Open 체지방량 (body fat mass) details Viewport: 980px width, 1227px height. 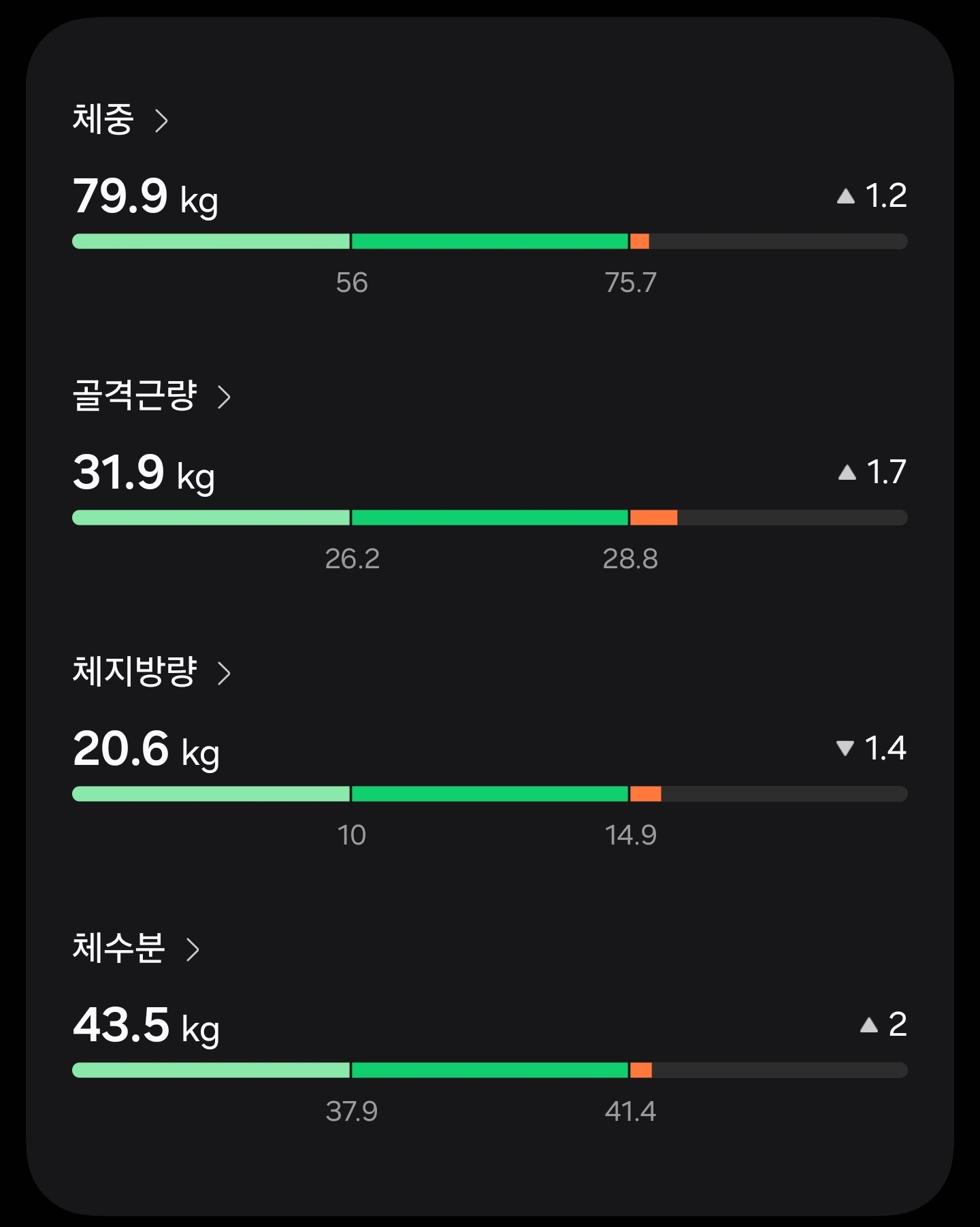pos(151,672)
